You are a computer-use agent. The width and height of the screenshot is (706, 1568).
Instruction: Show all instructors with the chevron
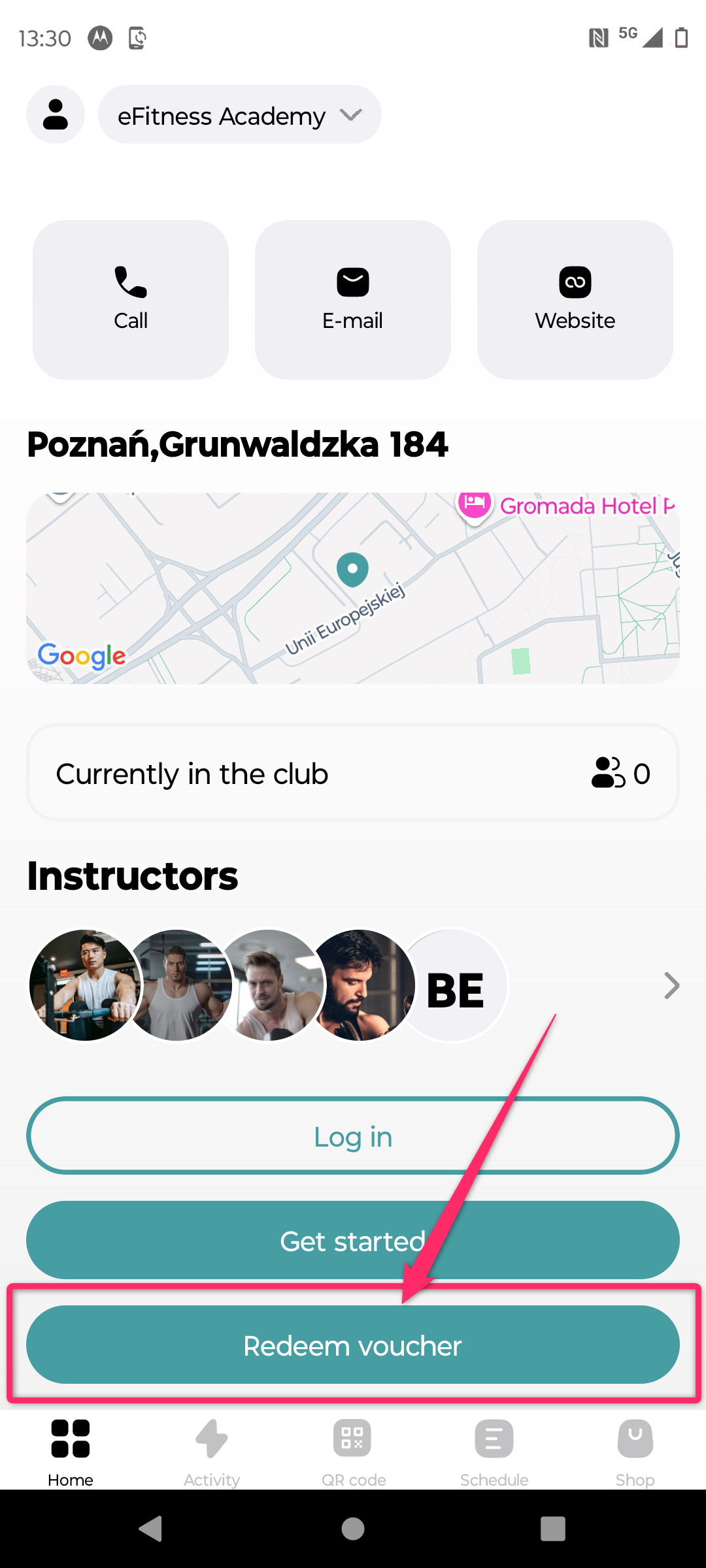(671, 986)
